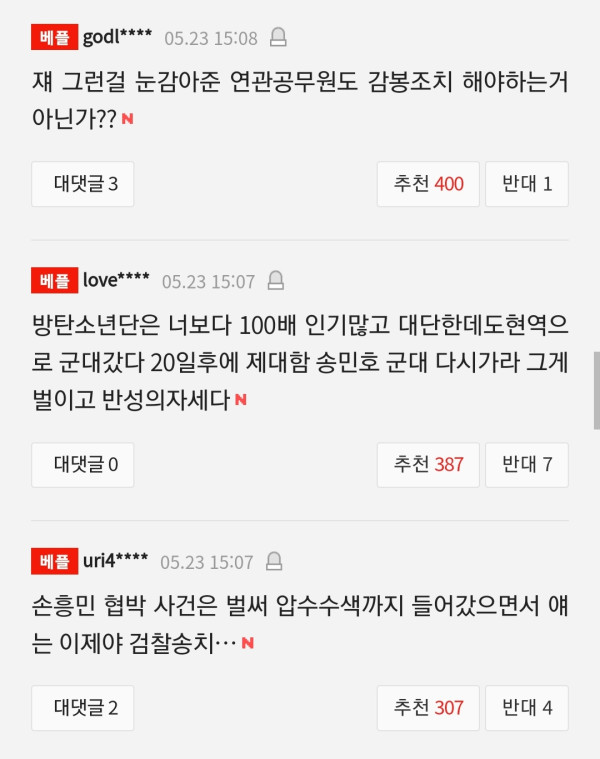Tap report icon beside godl**** timestamp
This screenshot has height=759, width=600.
[279, 38]
